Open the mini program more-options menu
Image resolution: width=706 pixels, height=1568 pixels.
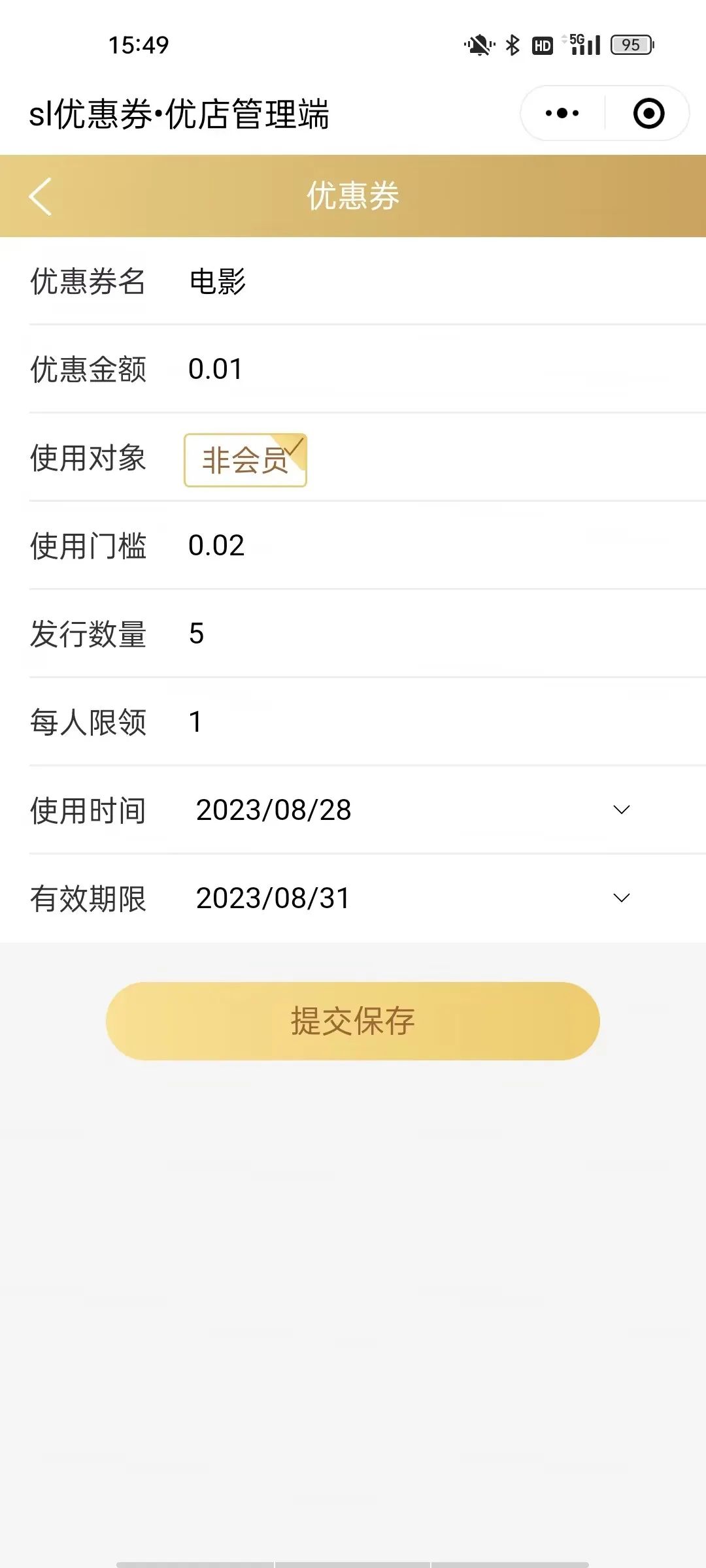562,113
